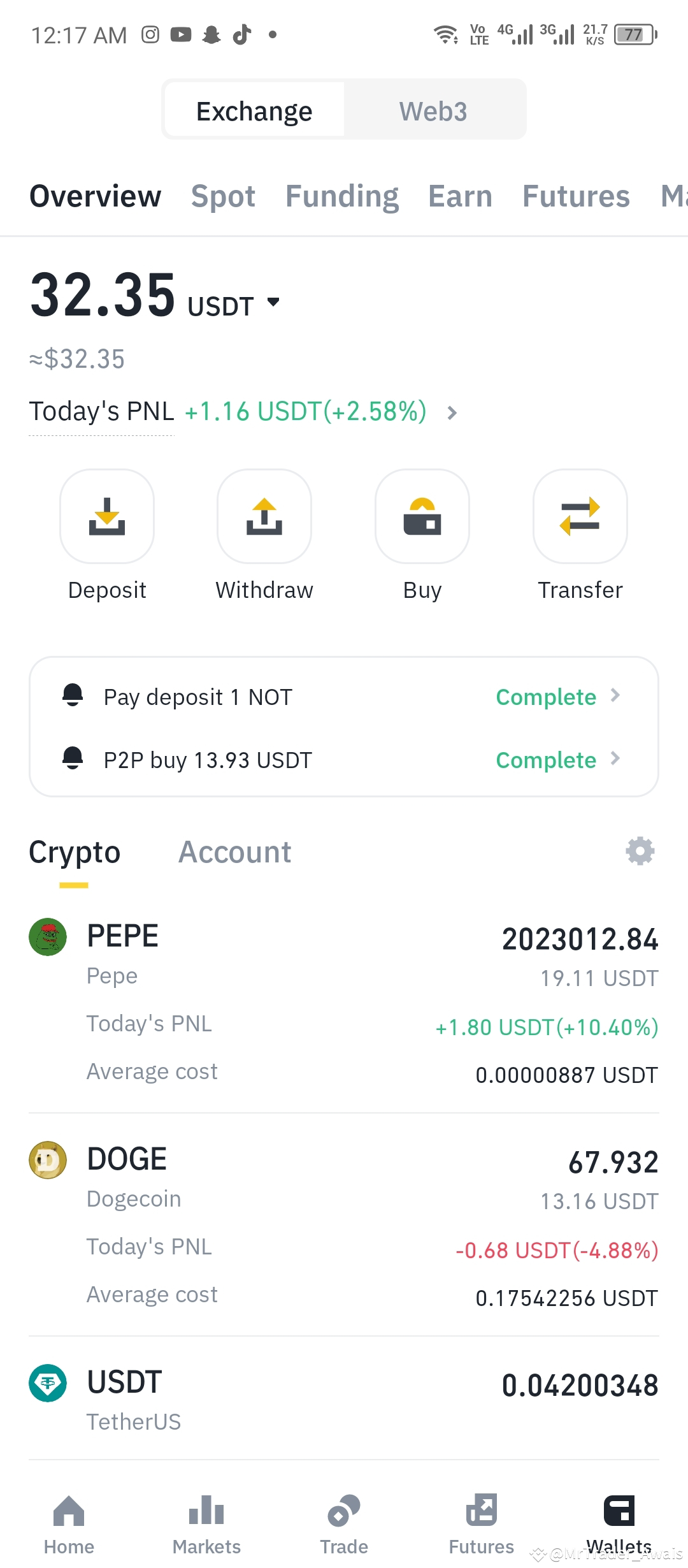Screen dimensions: 688x1568
Task: Select the Exchange mode
Action: (254, 110)
